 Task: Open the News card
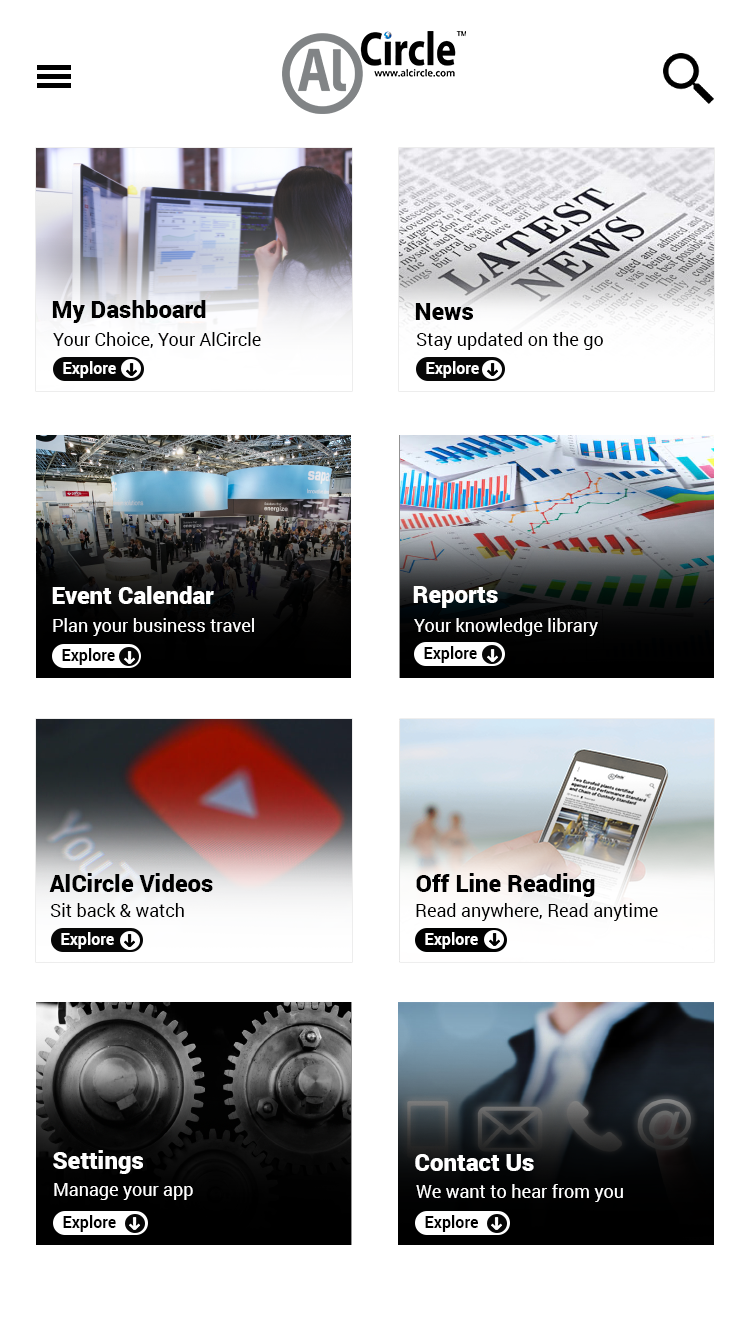556,270
